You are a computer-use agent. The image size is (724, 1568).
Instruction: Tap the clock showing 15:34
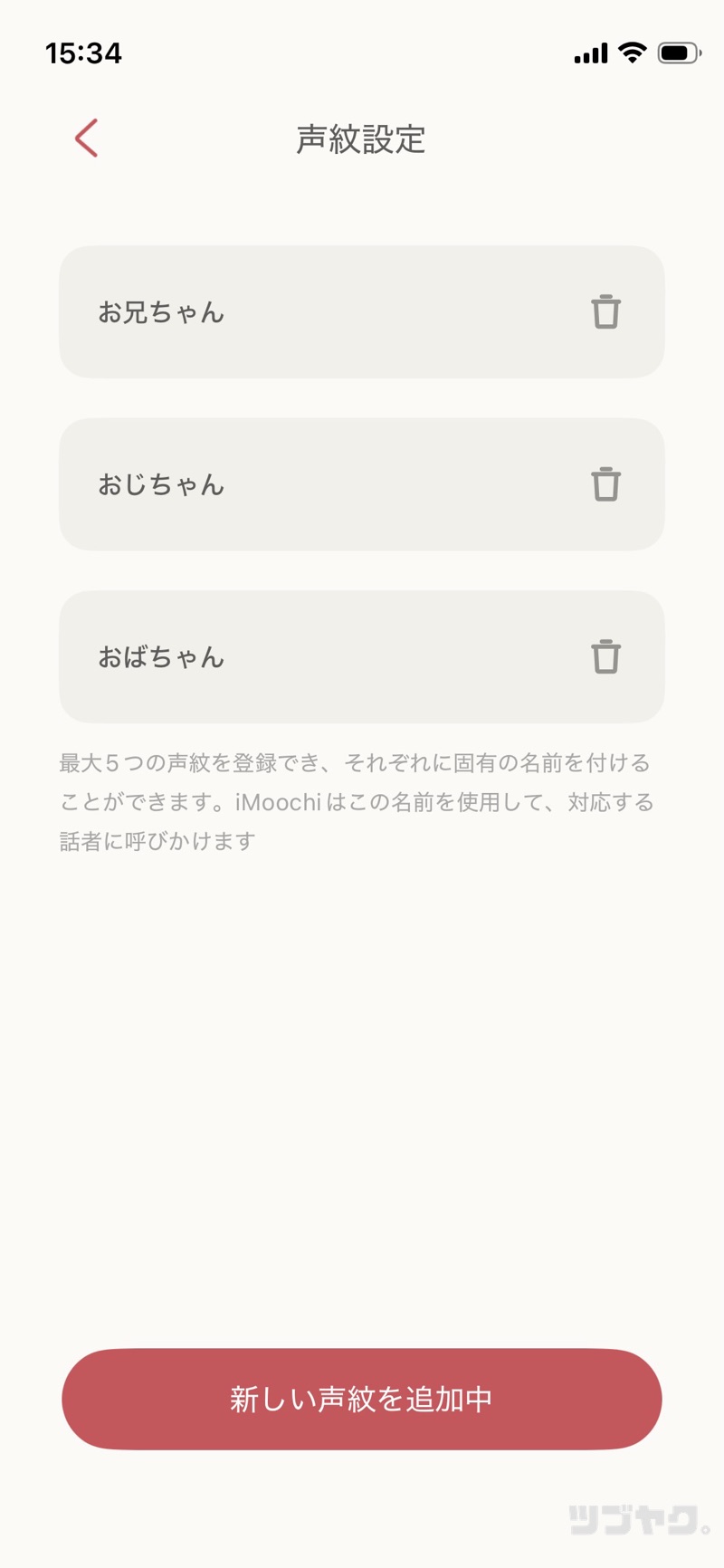pos(85,53)
